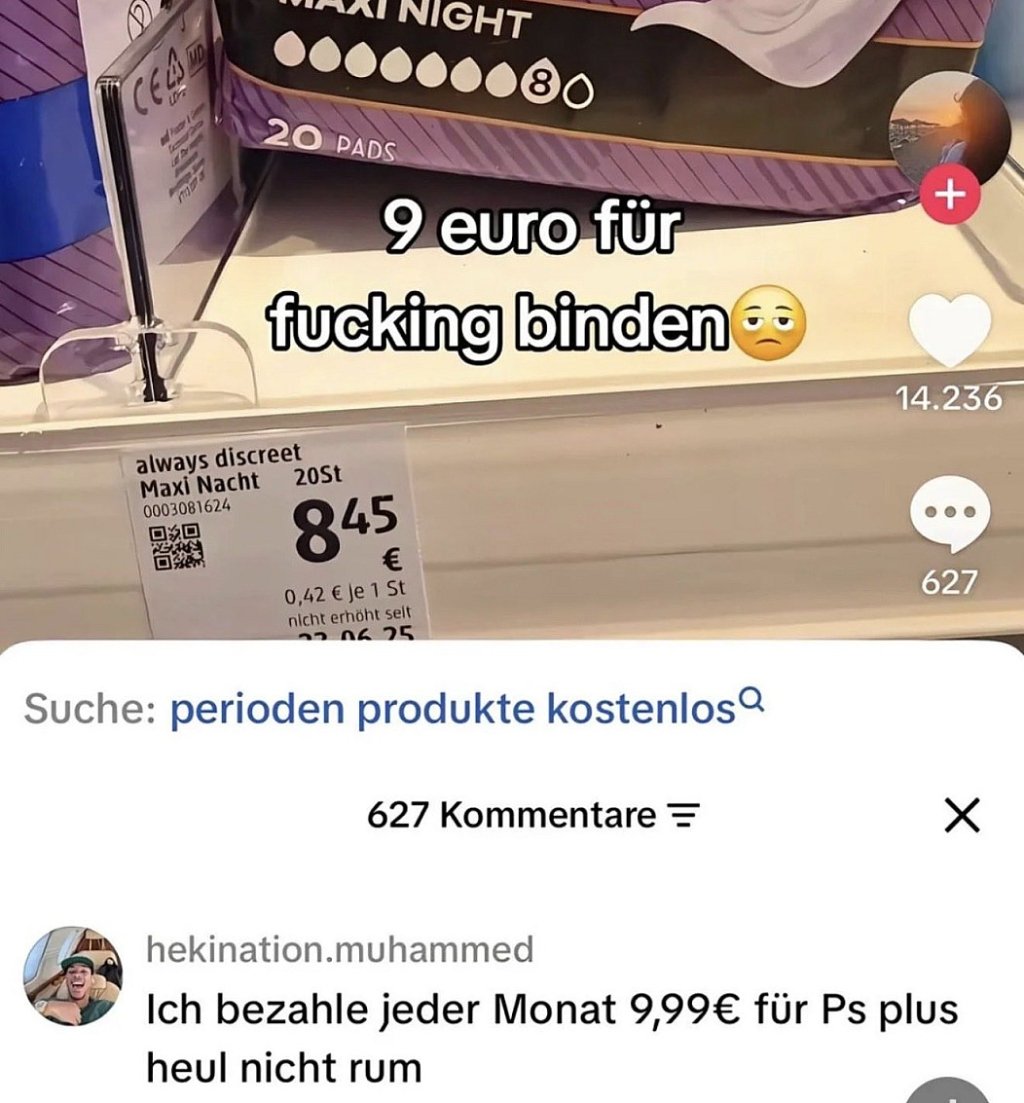Close the comments panel
Viewport: 1024px width, 1103px height.
click(961, 815)
